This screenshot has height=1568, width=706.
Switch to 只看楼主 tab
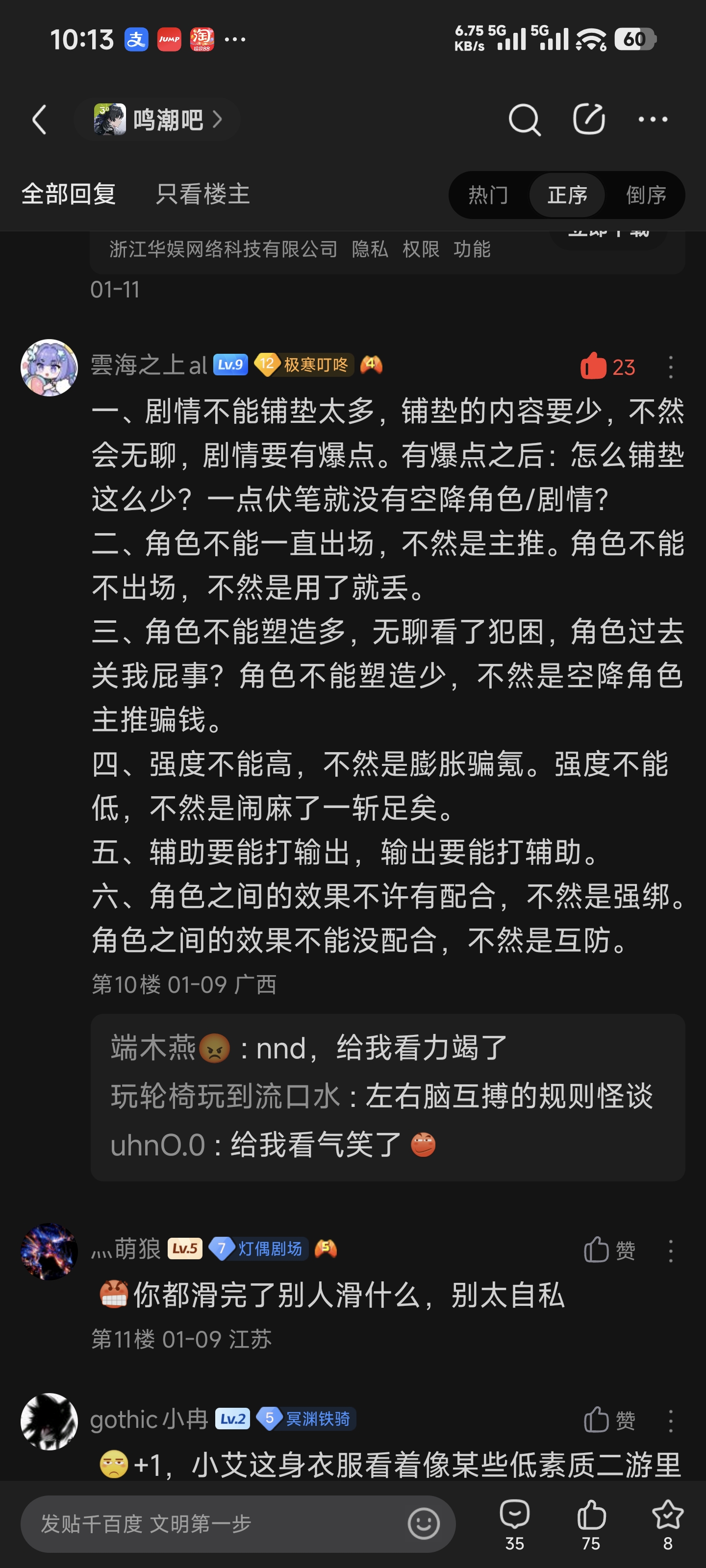203,194
